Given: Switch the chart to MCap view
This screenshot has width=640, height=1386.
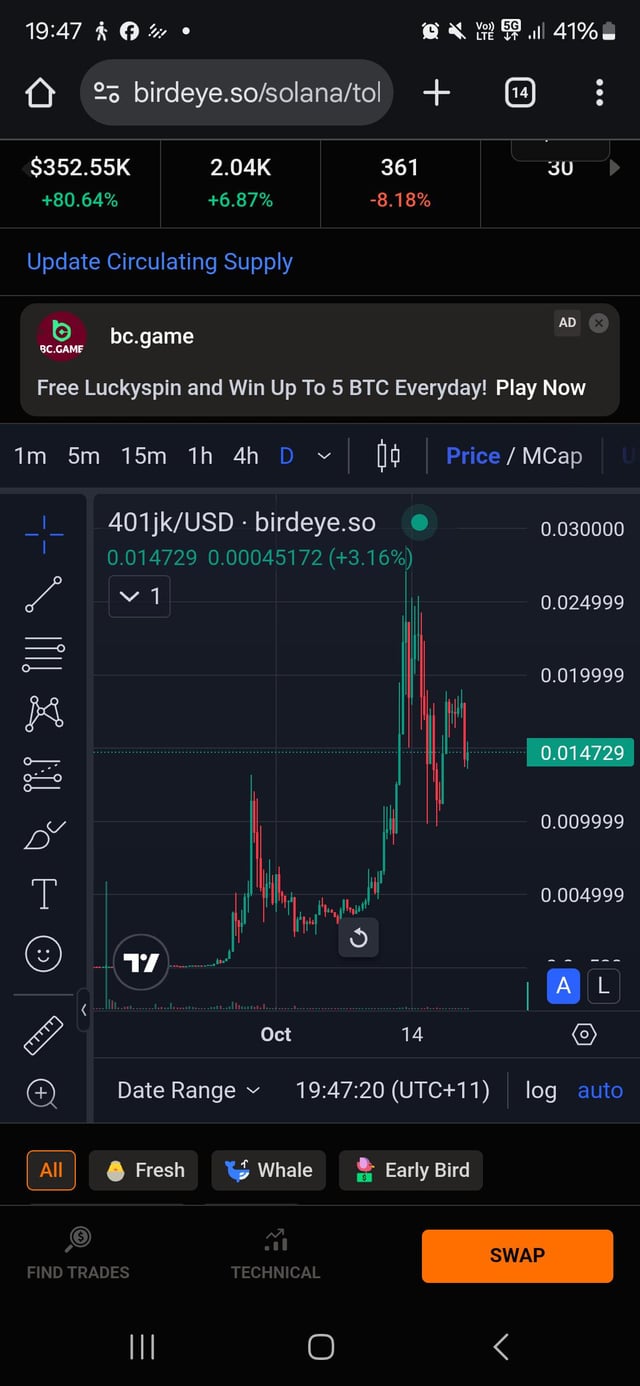Looking at the screenshot, I should point(552,456).
